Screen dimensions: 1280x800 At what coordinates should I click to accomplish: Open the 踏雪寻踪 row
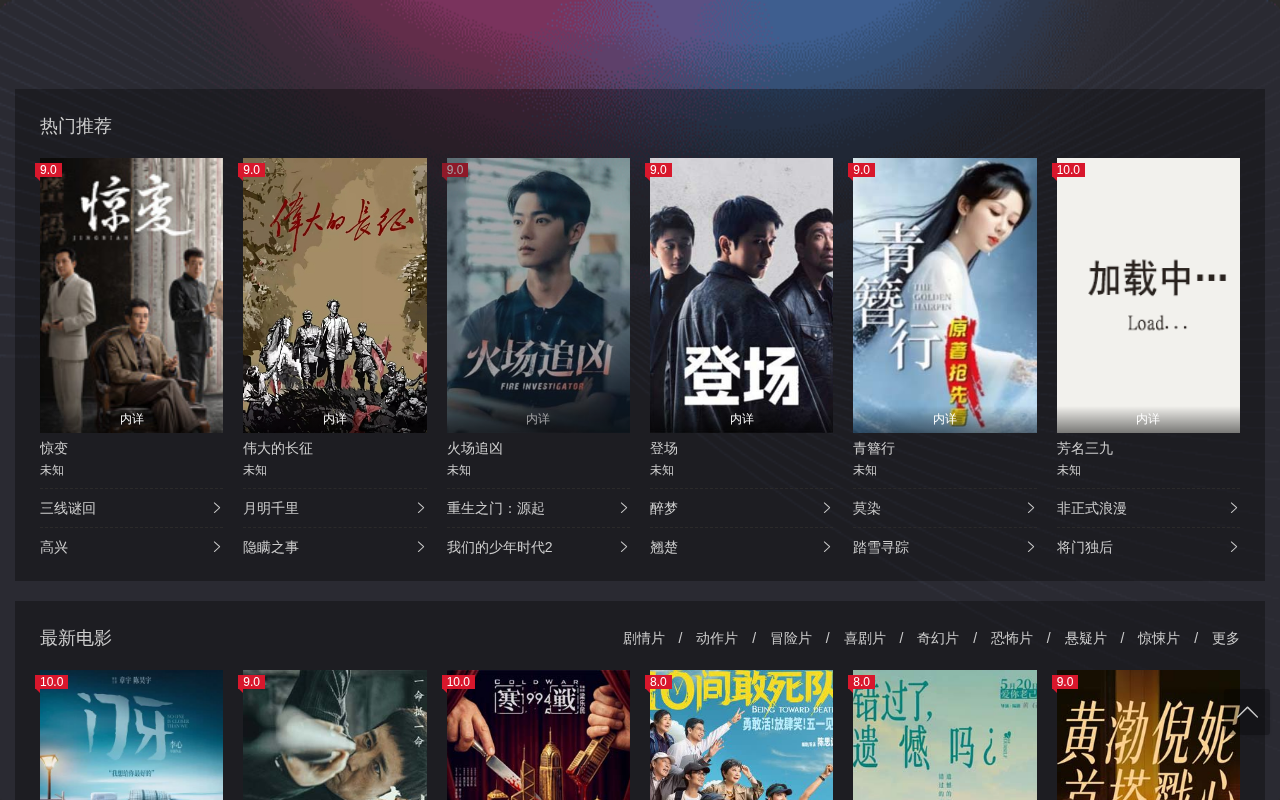(945, 547)
